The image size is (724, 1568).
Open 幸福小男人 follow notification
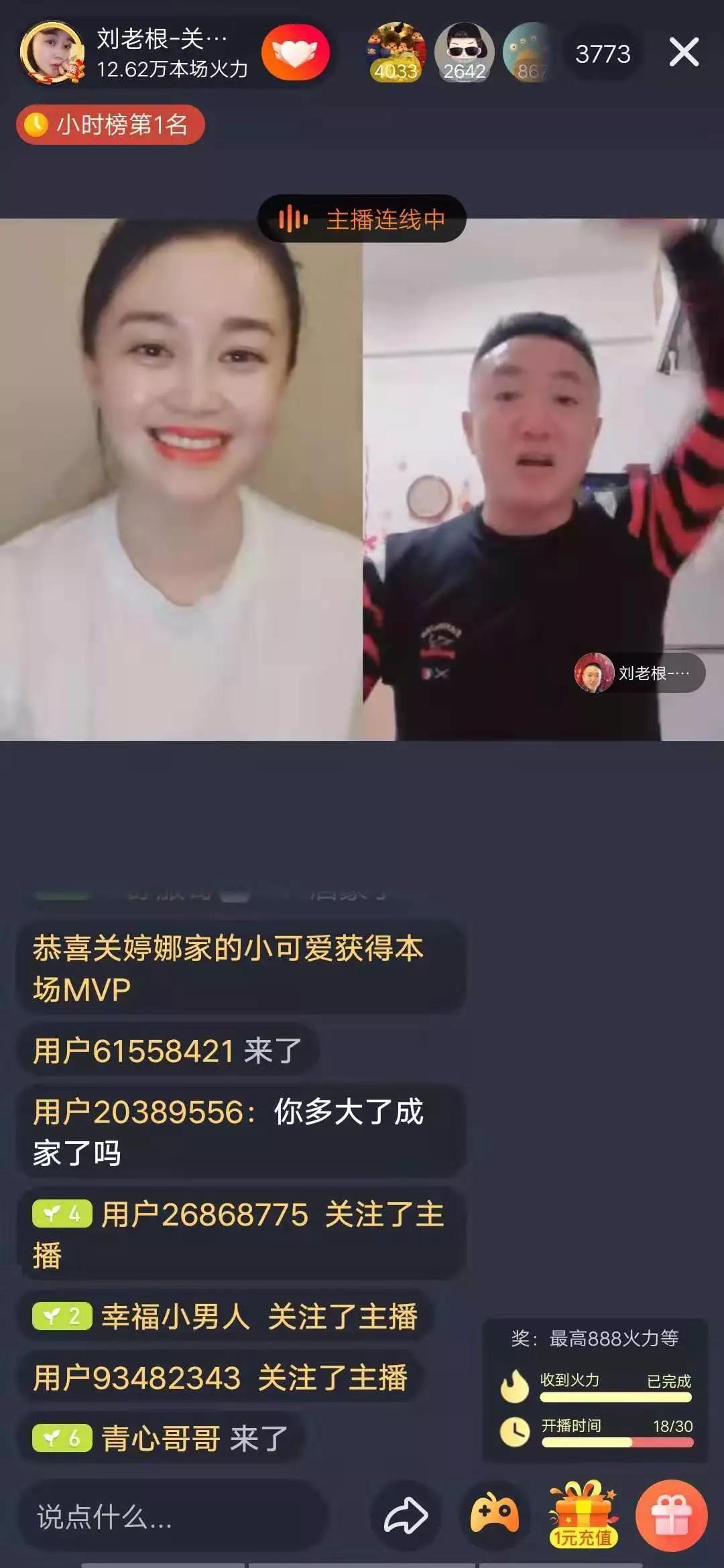226,1317
